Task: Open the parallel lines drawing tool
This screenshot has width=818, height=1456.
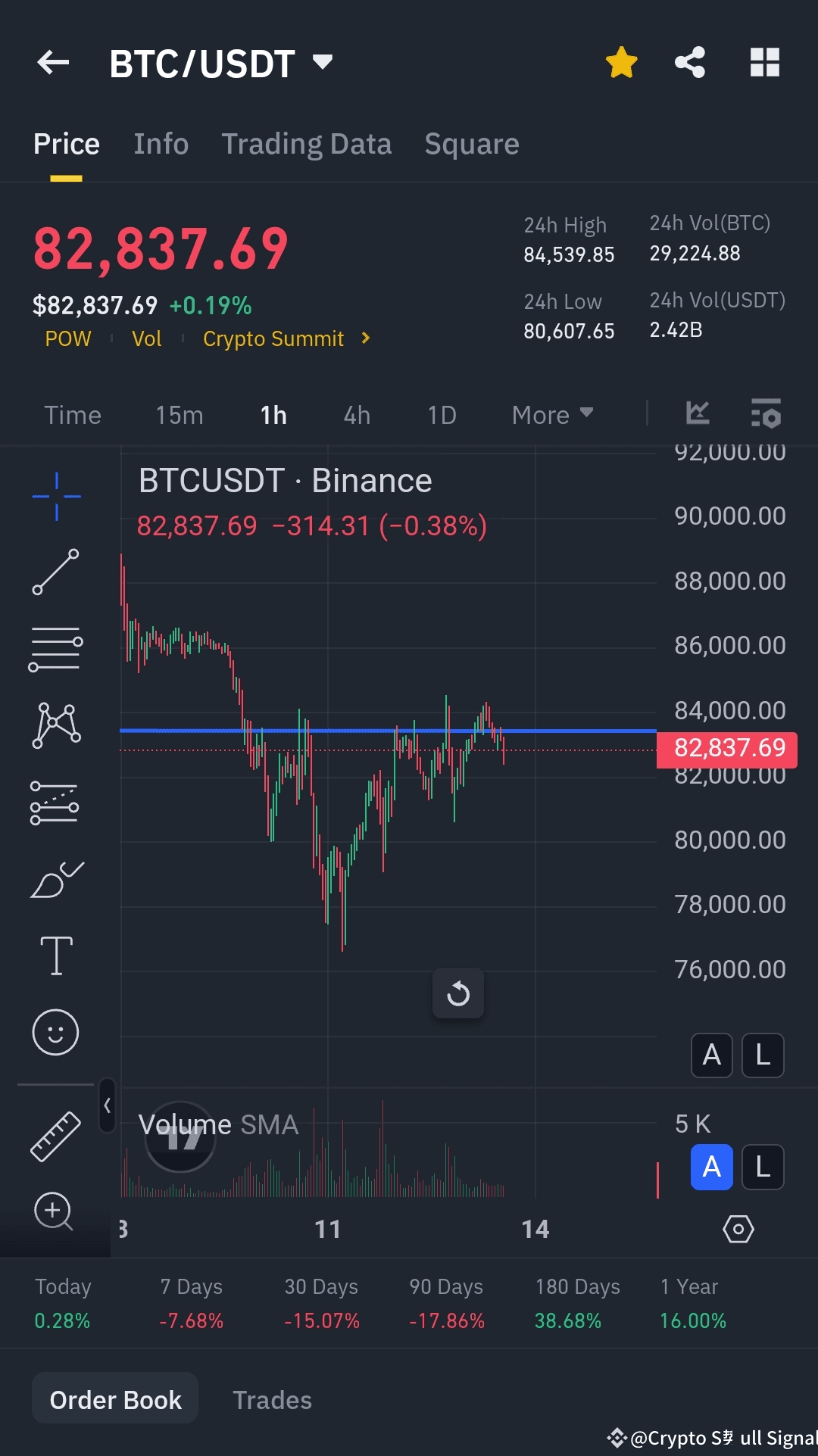Action: [x=55, y=647]
